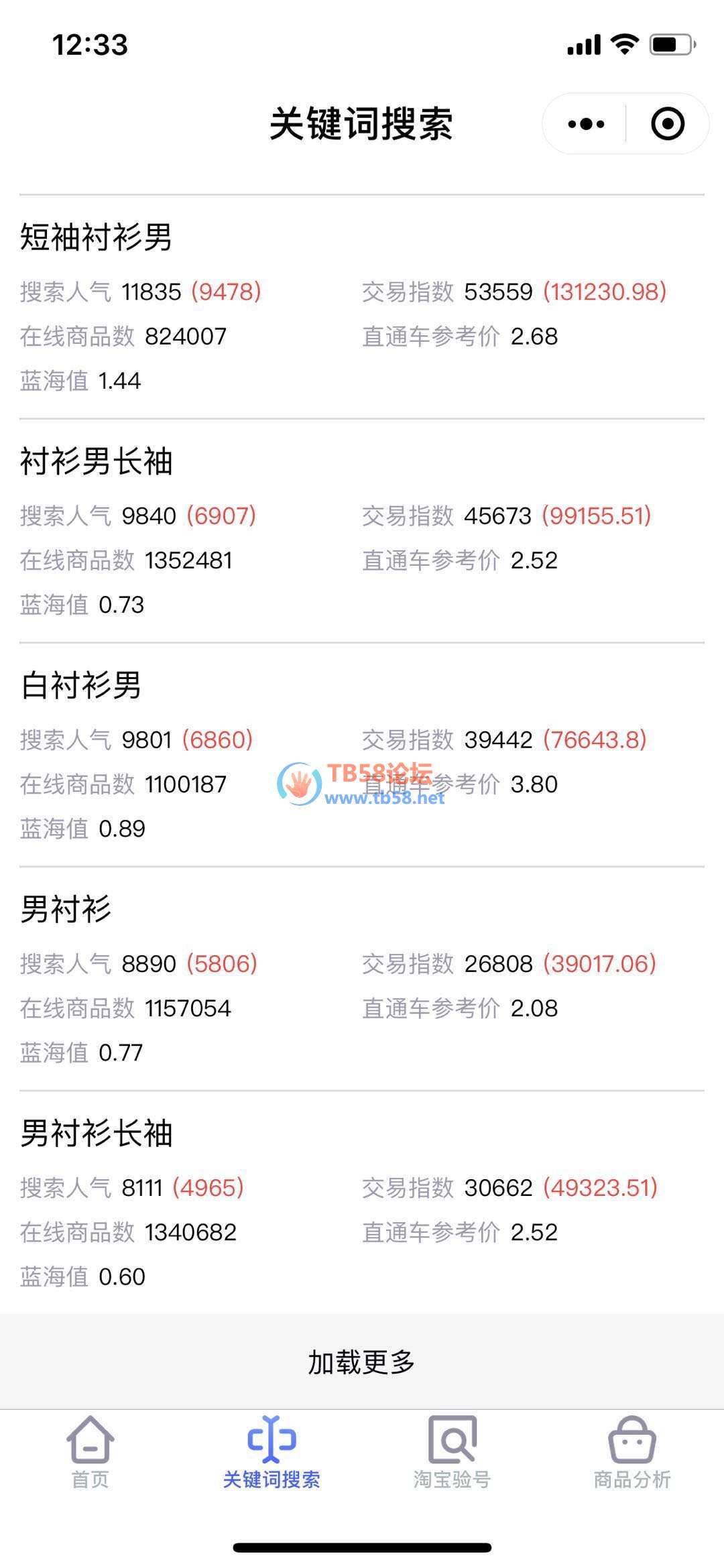Switch to the 首页 tab
This screenshot has width=724, height=1568.
[x=90, y=1451]
